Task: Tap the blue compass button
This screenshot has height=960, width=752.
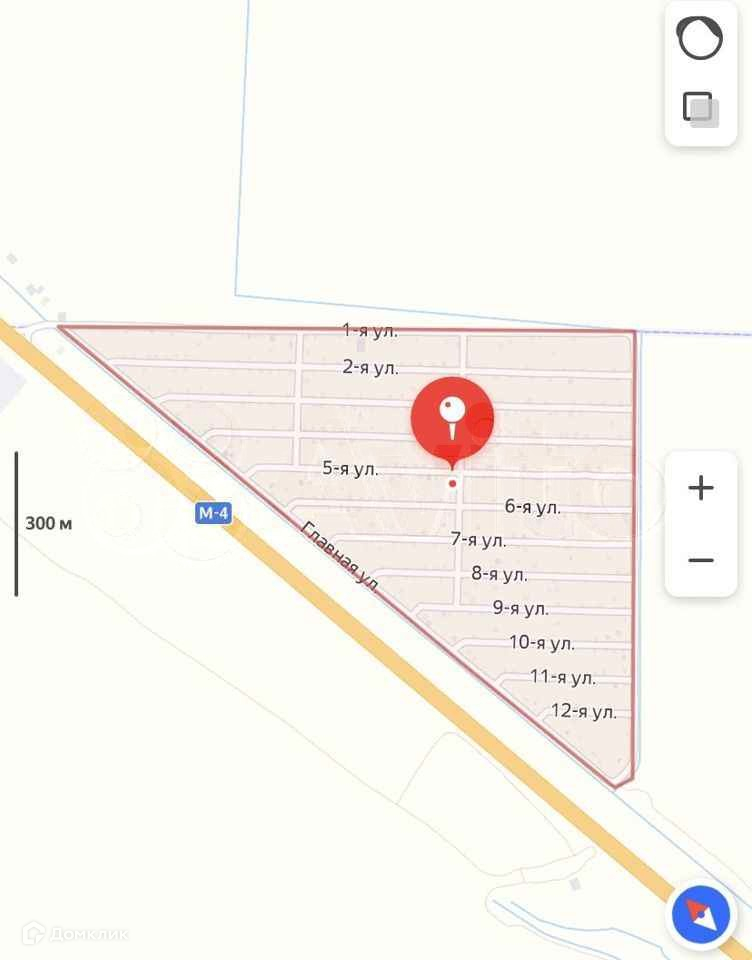Action: [x=701, y=914]
